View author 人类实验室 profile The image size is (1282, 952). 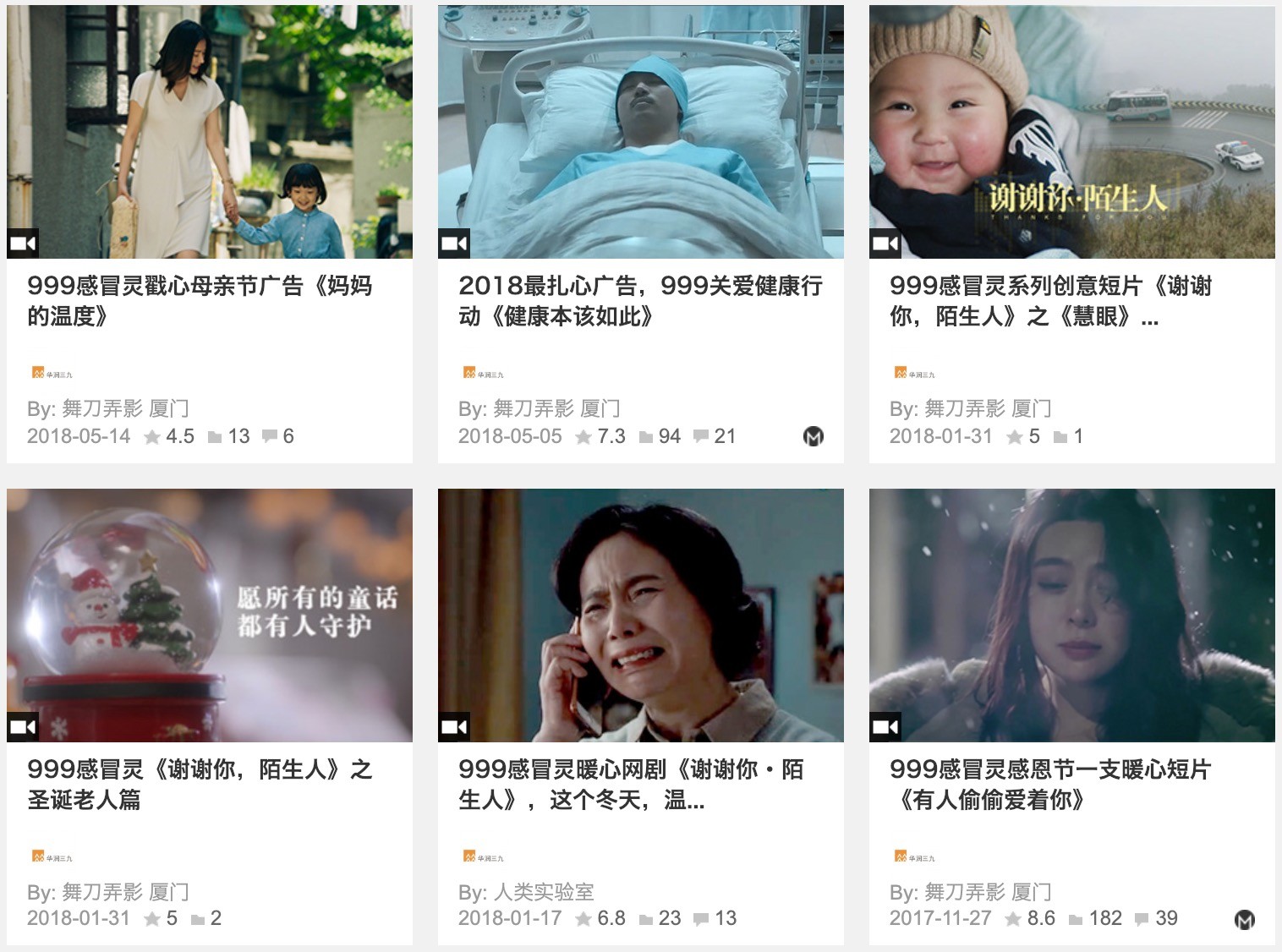click(544, 892)
